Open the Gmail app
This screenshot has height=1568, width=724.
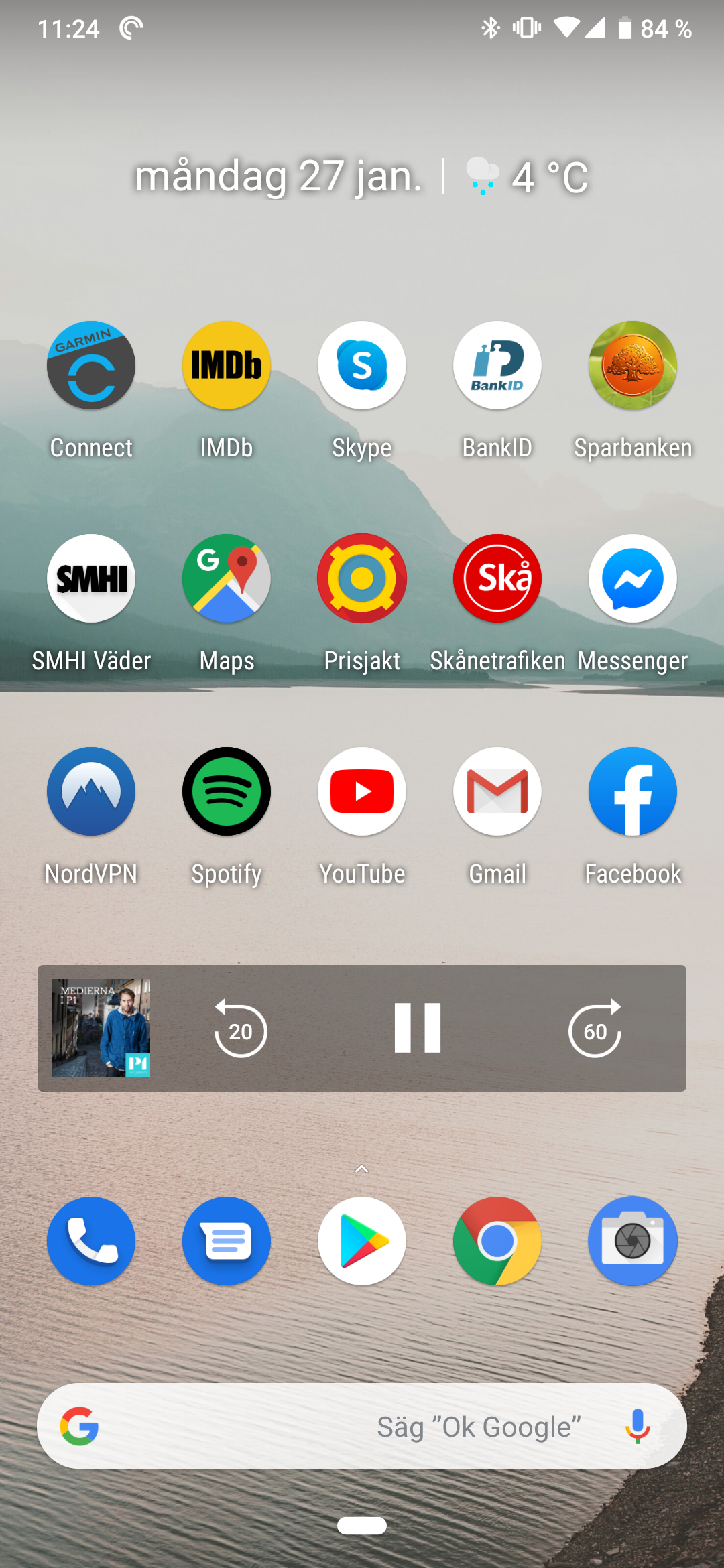click(x=497, y=792)
